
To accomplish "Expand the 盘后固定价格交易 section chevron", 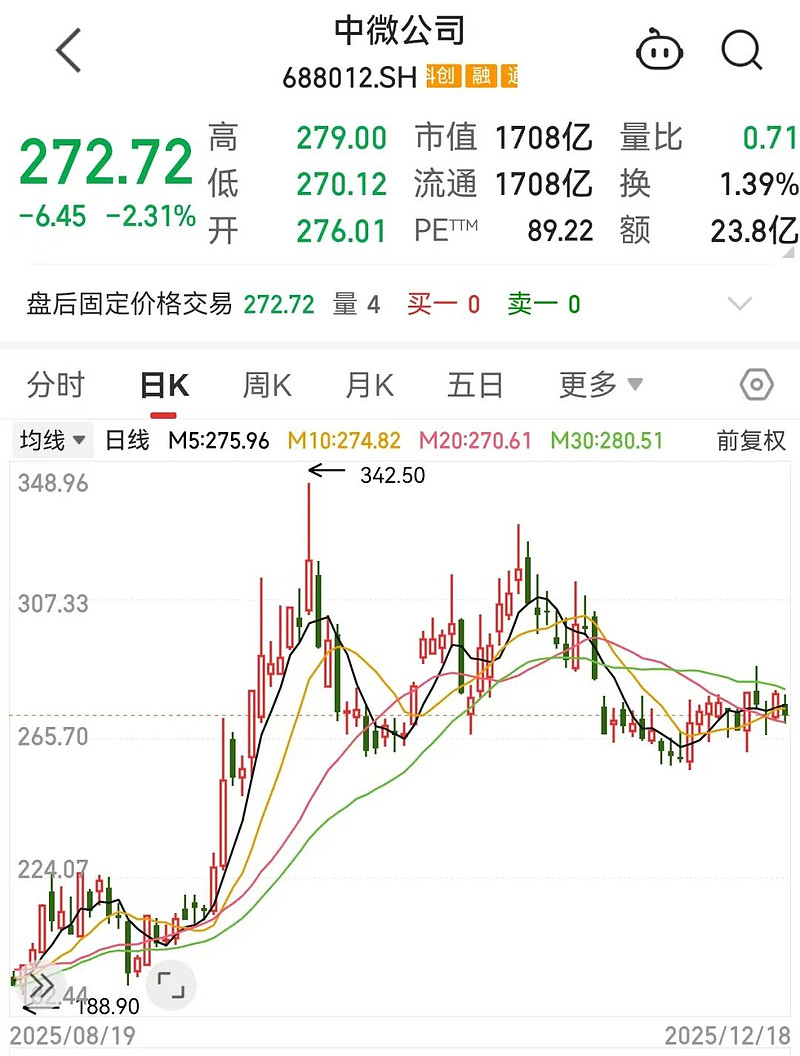I will click(x=738, y=304).
